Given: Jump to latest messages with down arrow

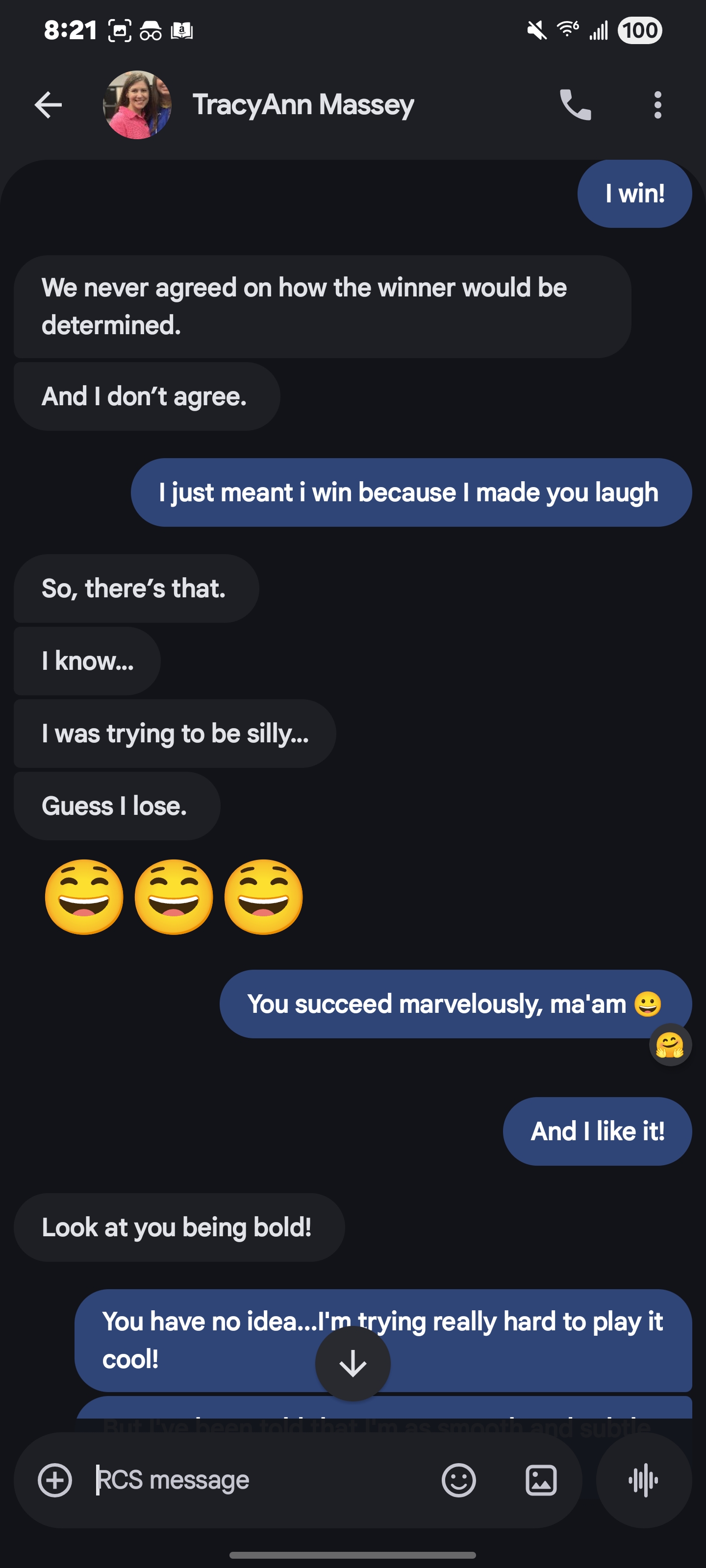Looking at the screenshot, I should click(x=353, y=1364).
